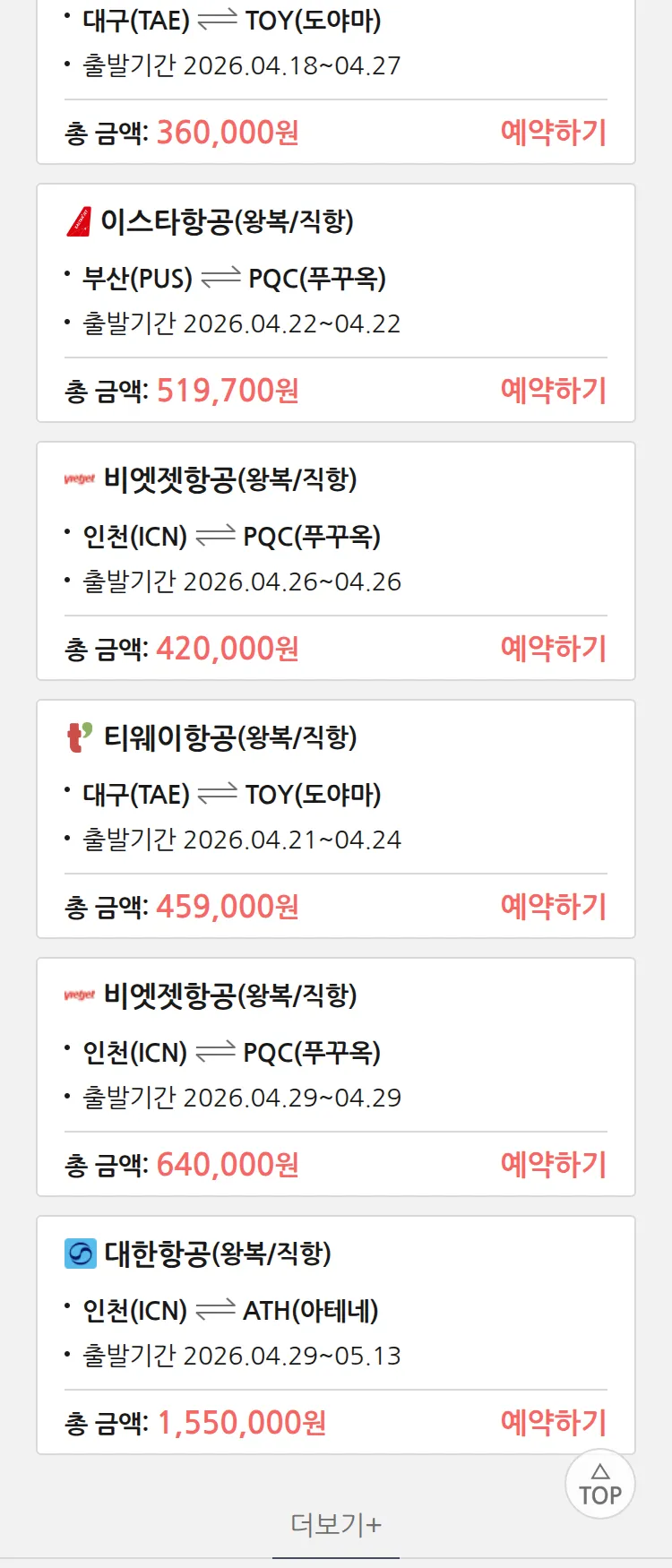Screen dimensions: 672x1568
Task: Jump back up with the TOP button
Action: pyautogui.click(x=600, y=1485)
